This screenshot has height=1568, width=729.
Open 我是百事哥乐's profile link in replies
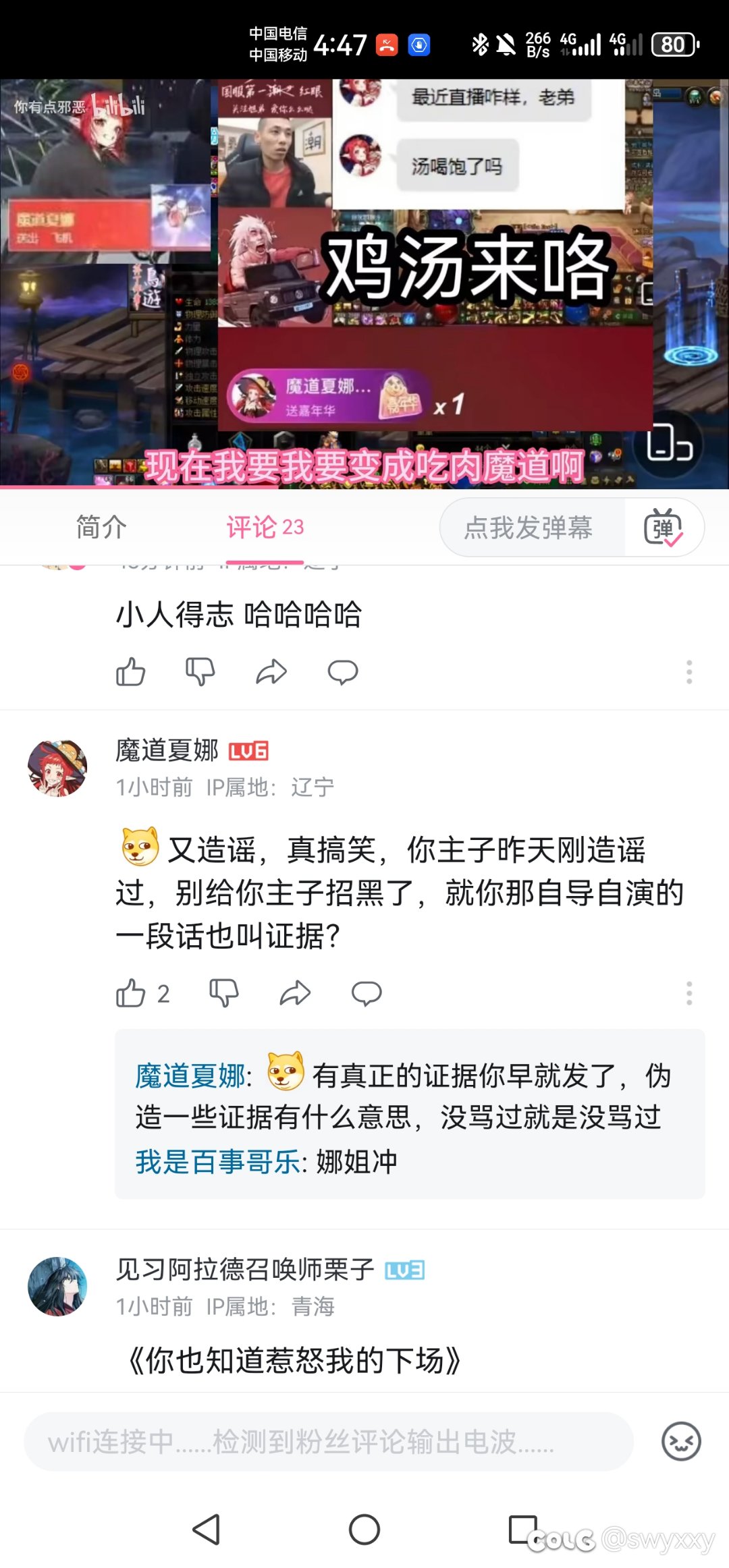click(x=218, y=1162)
